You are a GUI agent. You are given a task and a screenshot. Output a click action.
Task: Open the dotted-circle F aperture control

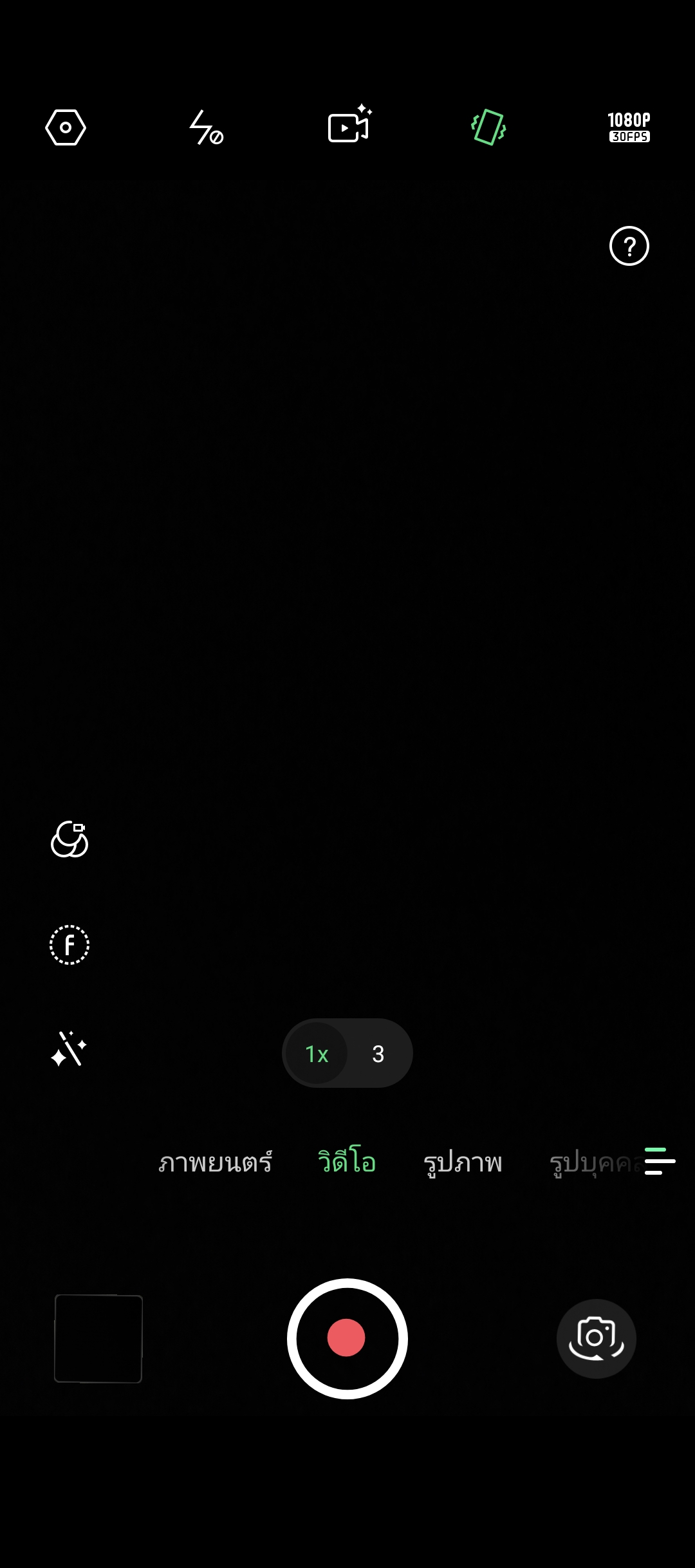pyautogui.click(x=69, y=945)
